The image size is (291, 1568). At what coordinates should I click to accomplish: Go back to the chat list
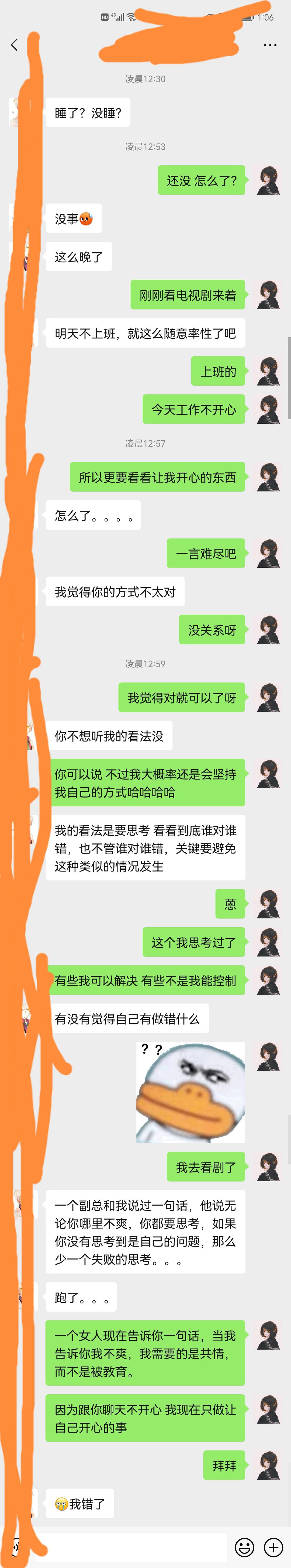[14, 44]
